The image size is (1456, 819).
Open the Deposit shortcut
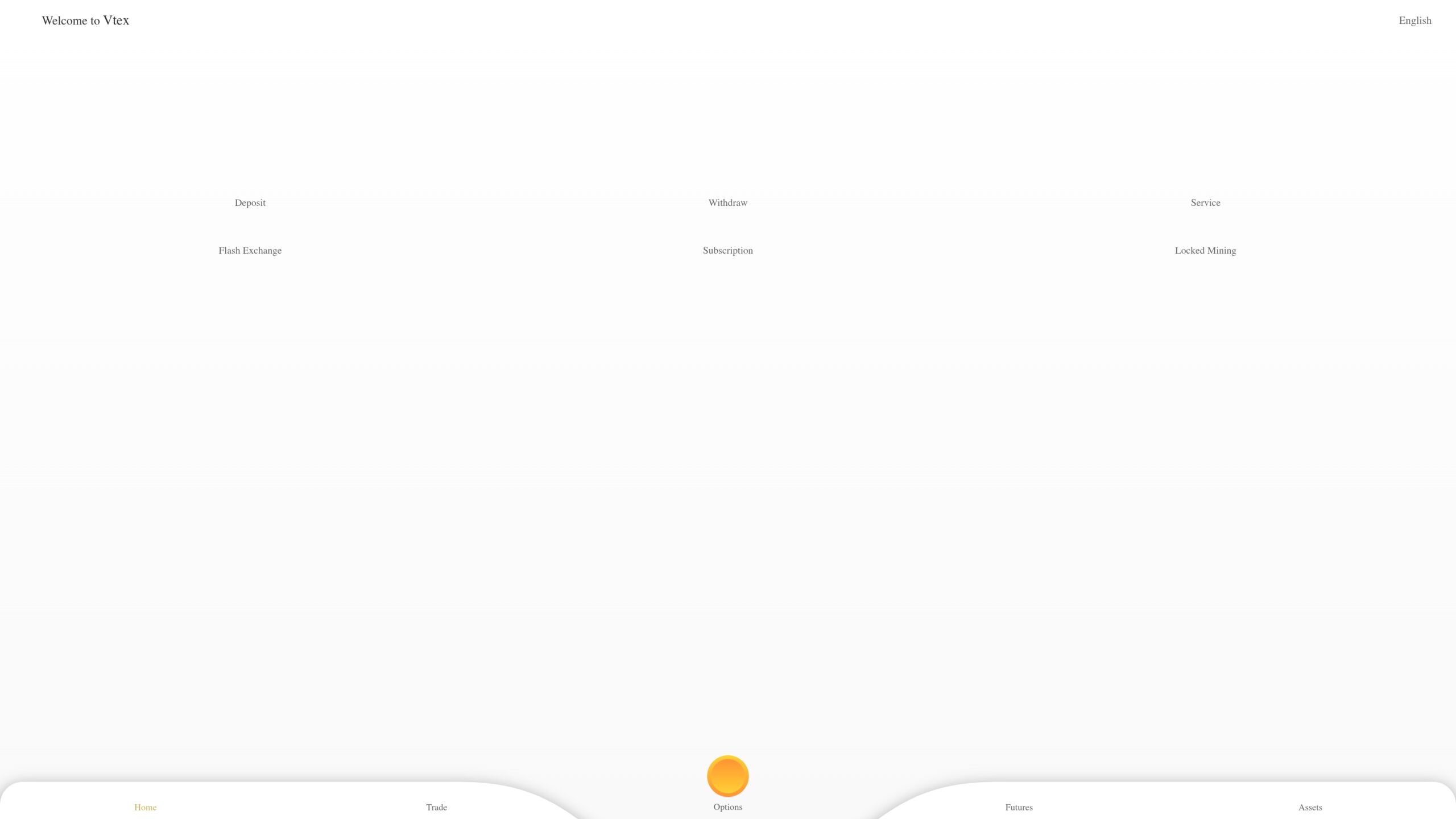250,202
